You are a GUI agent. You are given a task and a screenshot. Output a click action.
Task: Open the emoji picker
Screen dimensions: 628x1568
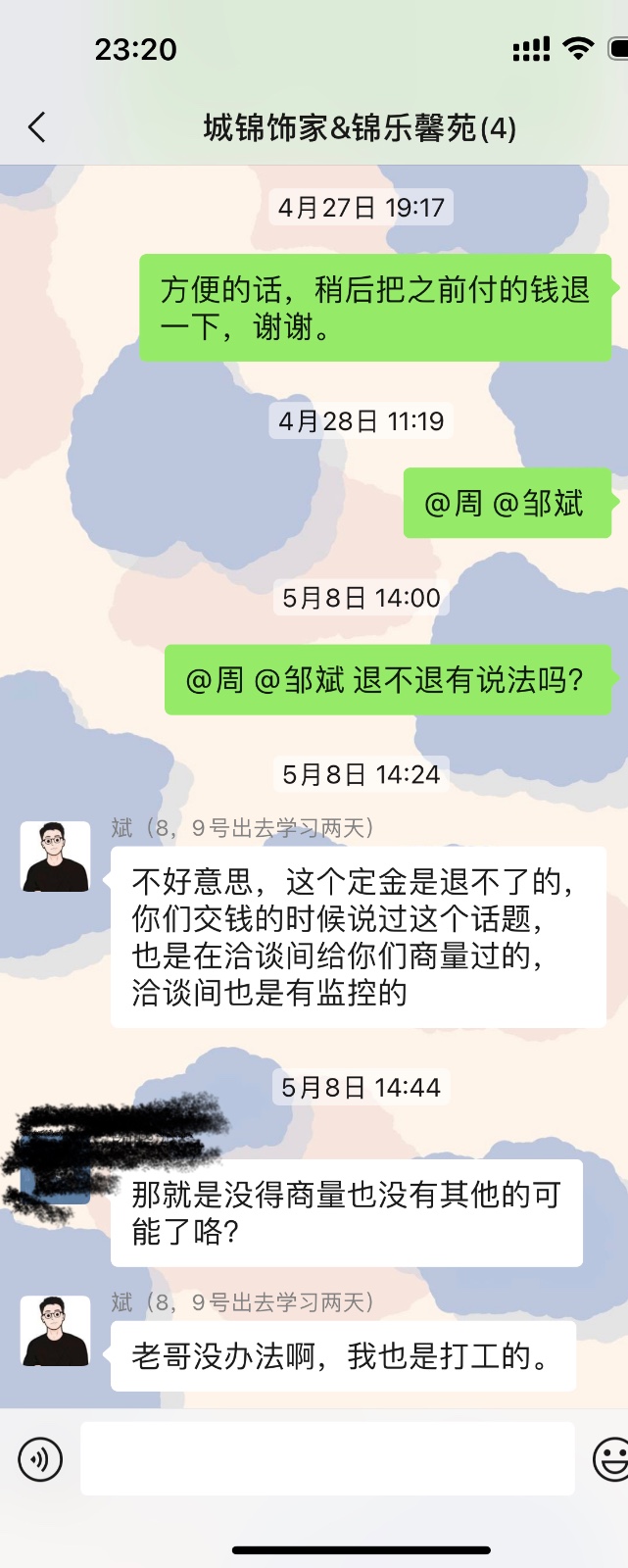610,1459
